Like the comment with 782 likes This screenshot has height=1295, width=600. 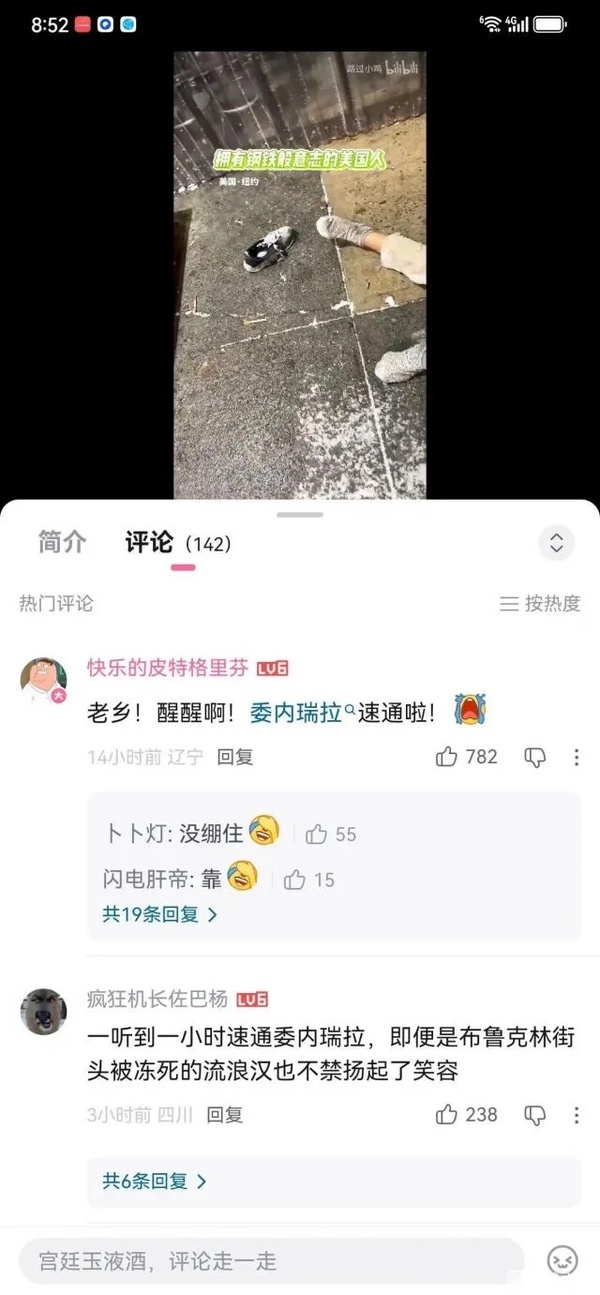tap(447, 757)
